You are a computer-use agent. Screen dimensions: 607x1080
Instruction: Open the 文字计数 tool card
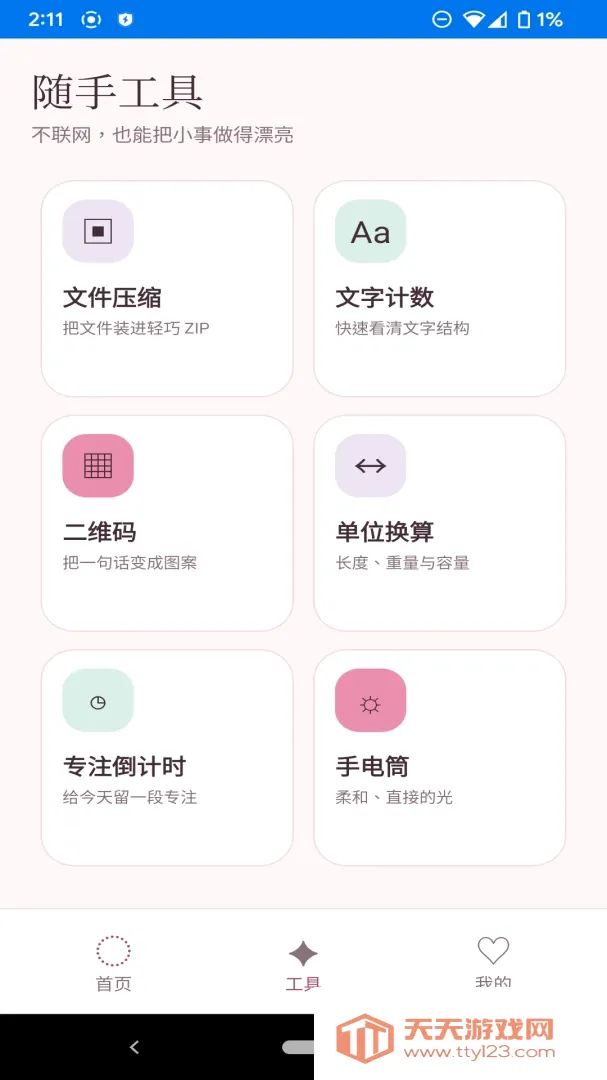pyautogui.click(x=440, y=289)
